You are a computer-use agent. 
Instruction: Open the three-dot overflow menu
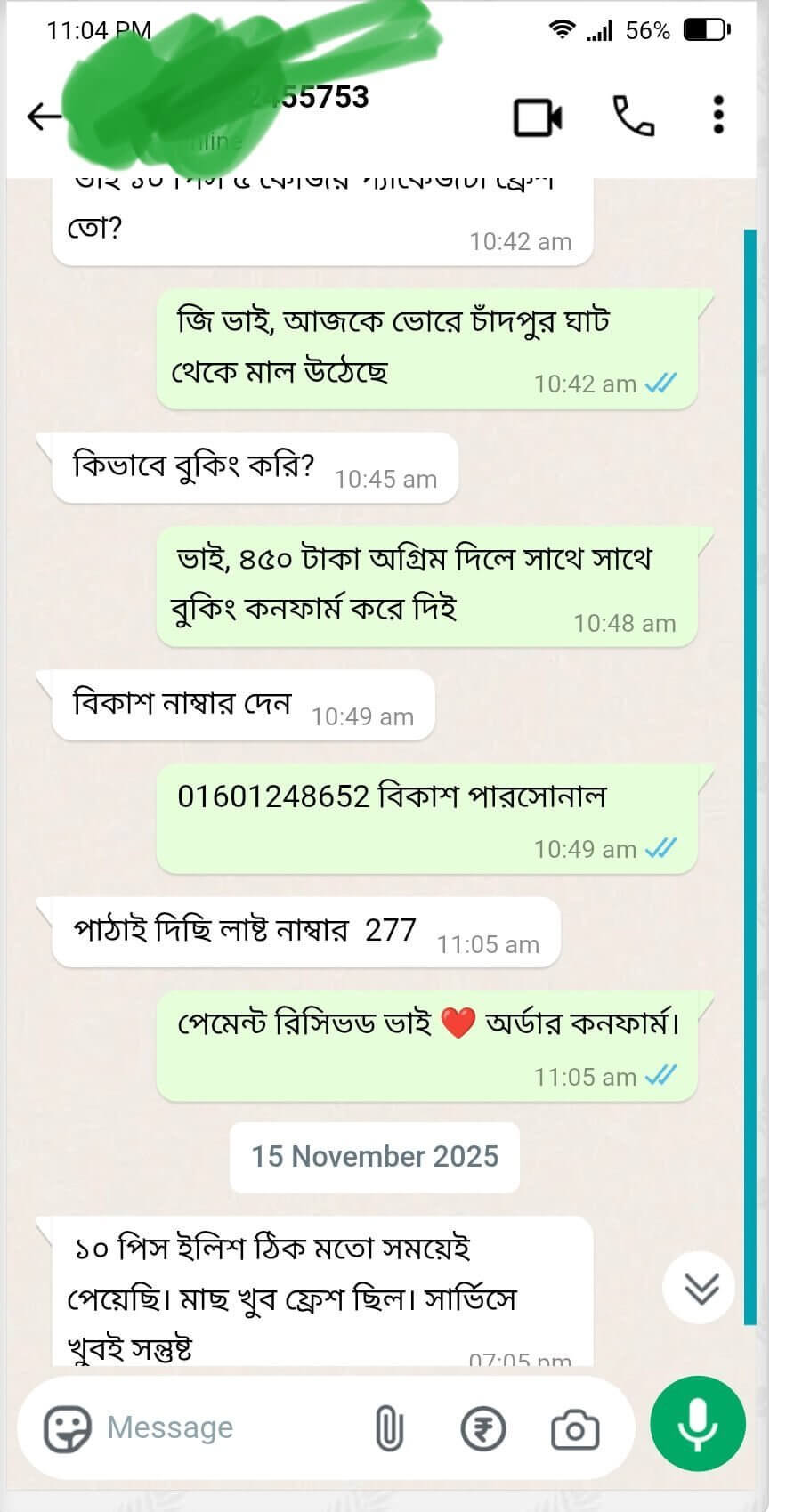click(718, 116)
